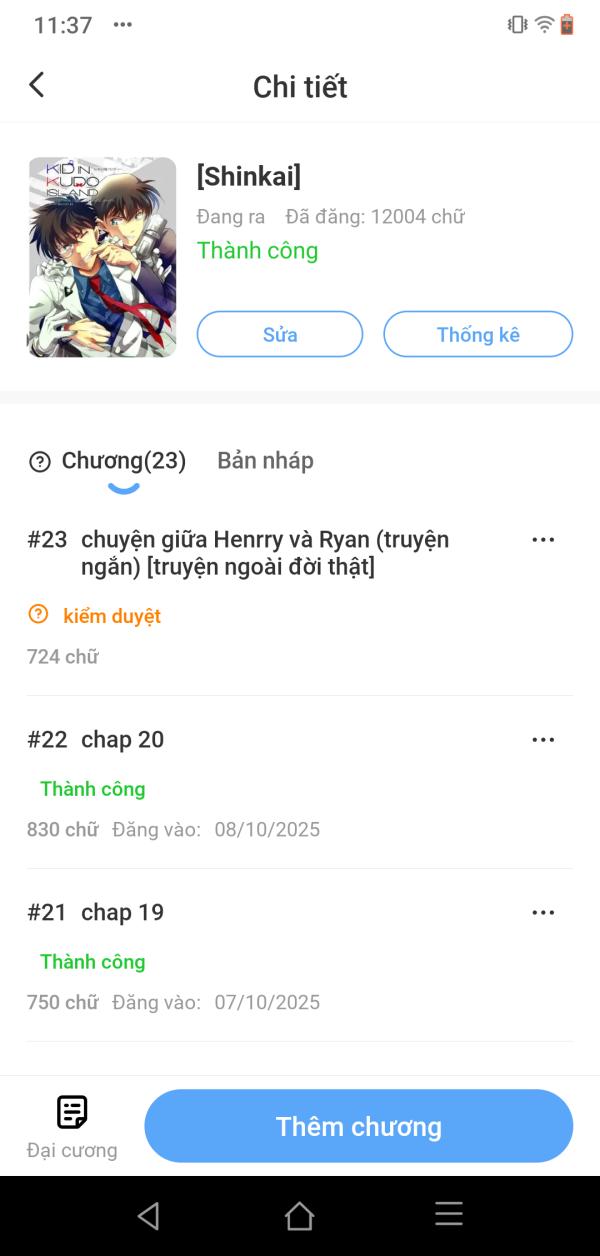This screenshot has width=600, height=1256.
Task: Open more options for chap 19
Action: pos(543,913)
